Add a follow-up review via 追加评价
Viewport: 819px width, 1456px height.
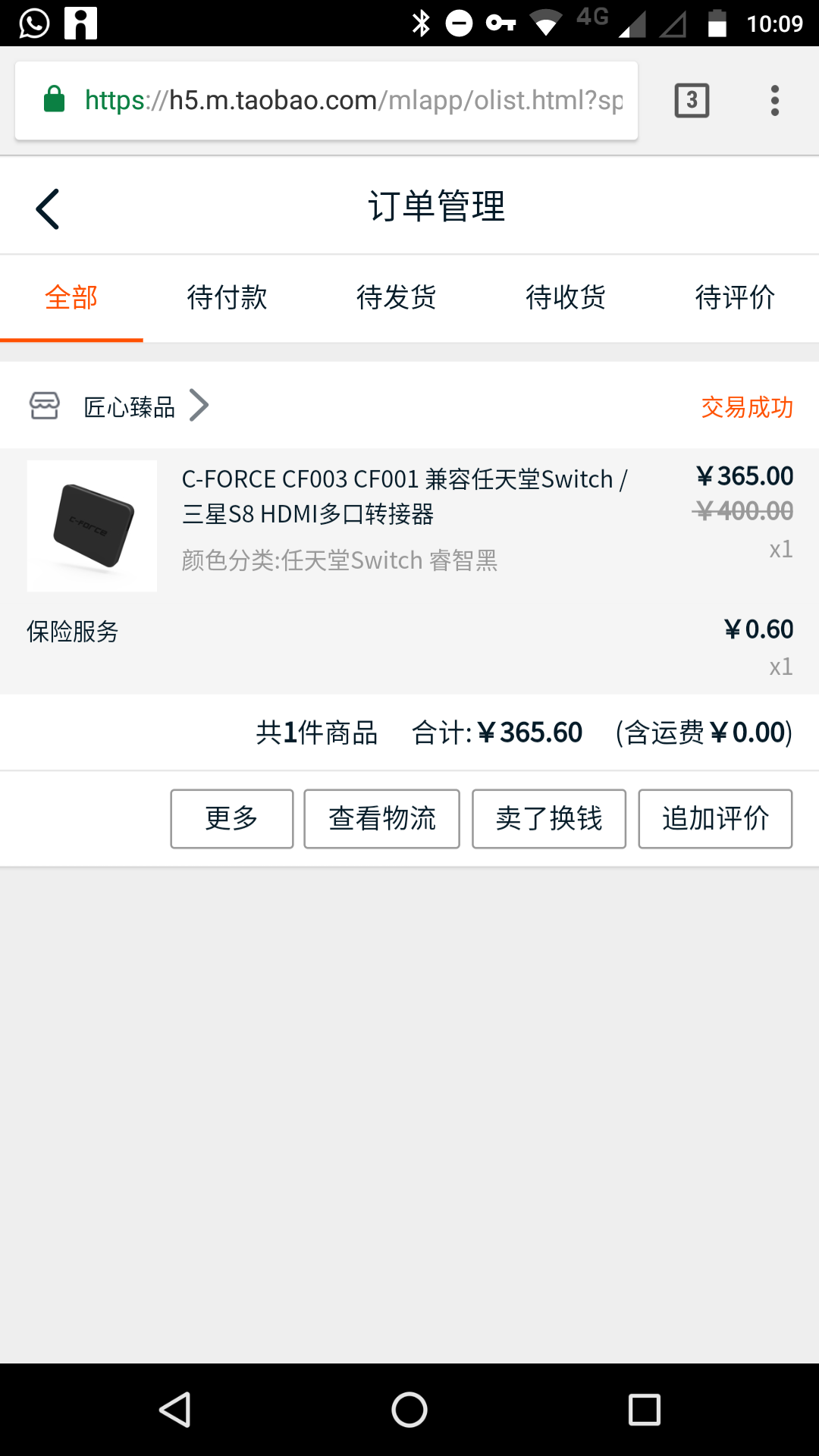pyautogui.click(x=715, y=818)
